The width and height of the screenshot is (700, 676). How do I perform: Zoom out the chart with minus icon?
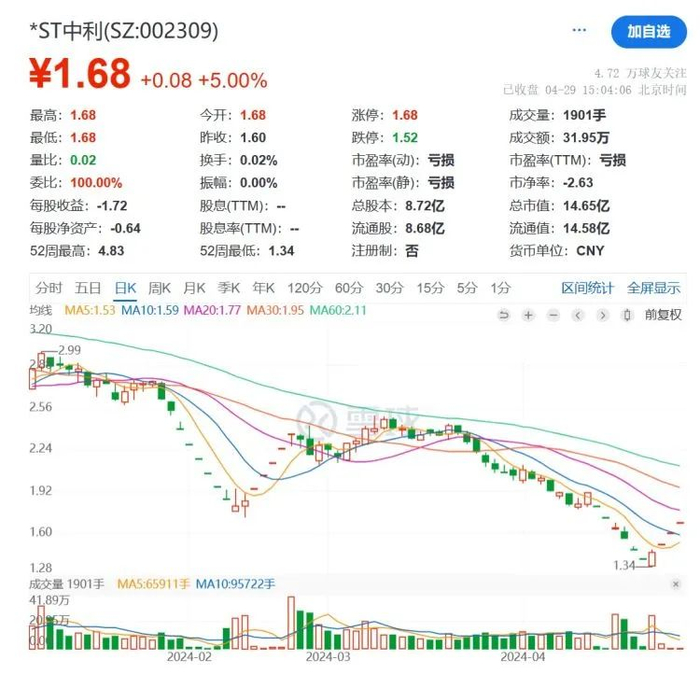click(x=553, y=315)
